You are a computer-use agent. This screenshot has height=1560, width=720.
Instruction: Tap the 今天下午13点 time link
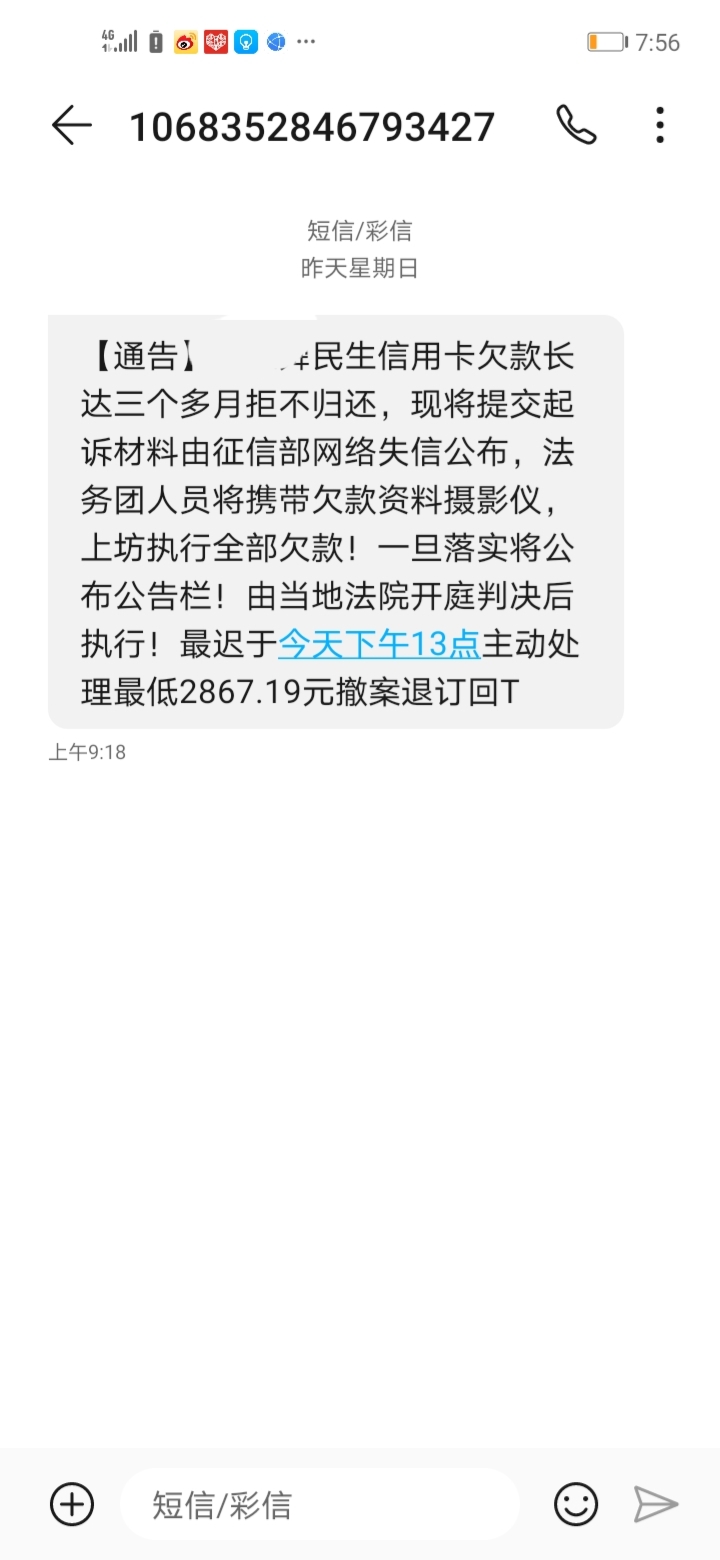click(380, 644)
